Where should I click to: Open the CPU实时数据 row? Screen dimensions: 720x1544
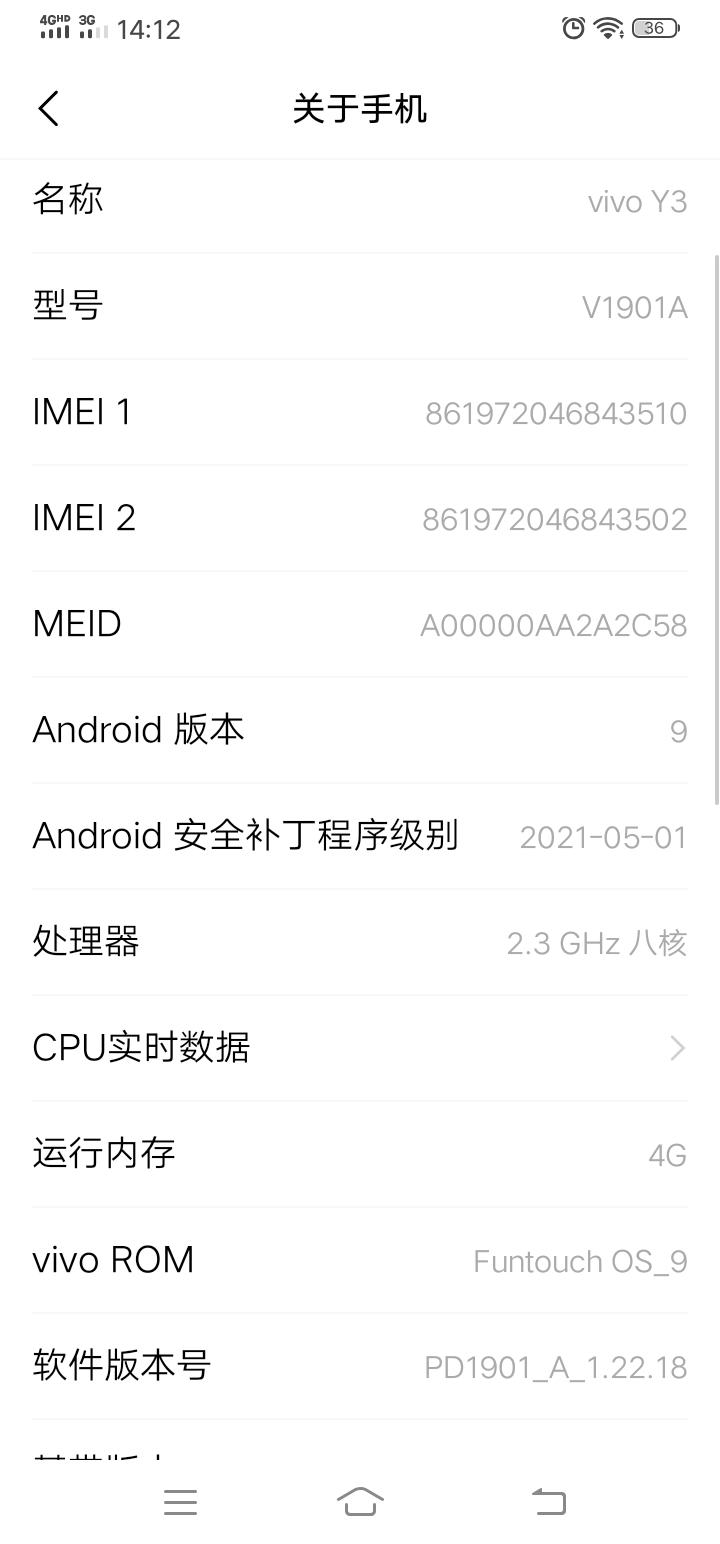(360, 1047)
